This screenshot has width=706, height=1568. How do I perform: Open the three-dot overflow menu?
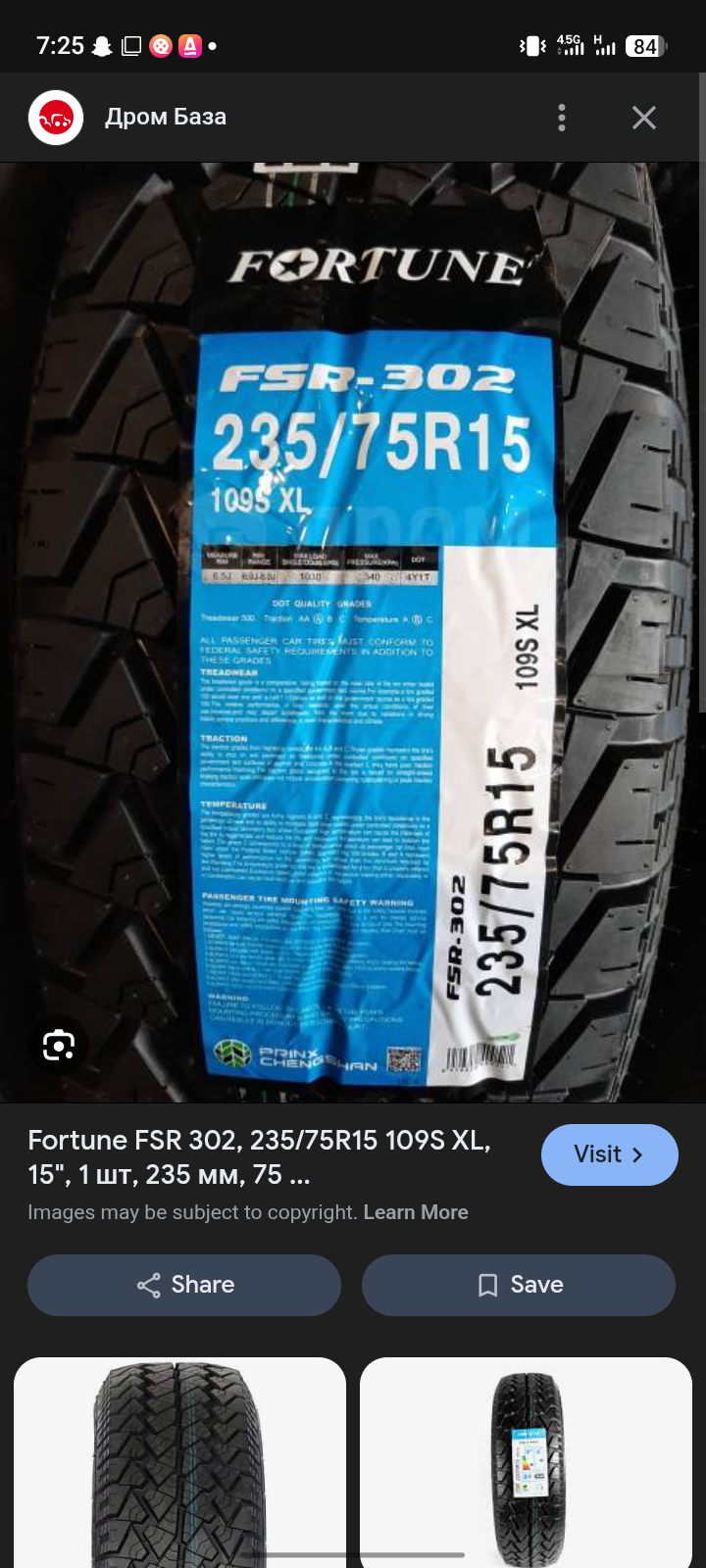562,118
